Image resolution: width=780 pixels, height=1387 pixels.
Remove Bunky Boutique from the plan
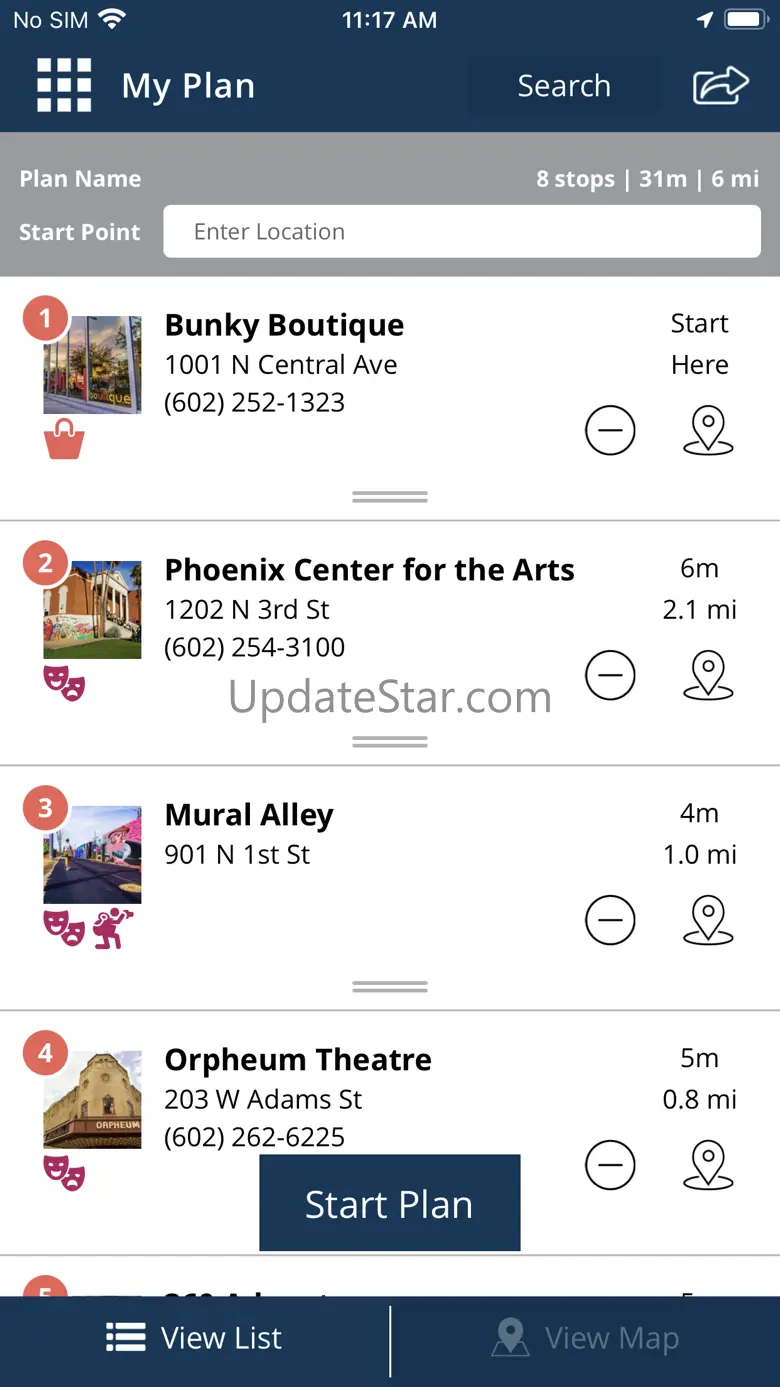pyautogui.click(x=610, y=432)
